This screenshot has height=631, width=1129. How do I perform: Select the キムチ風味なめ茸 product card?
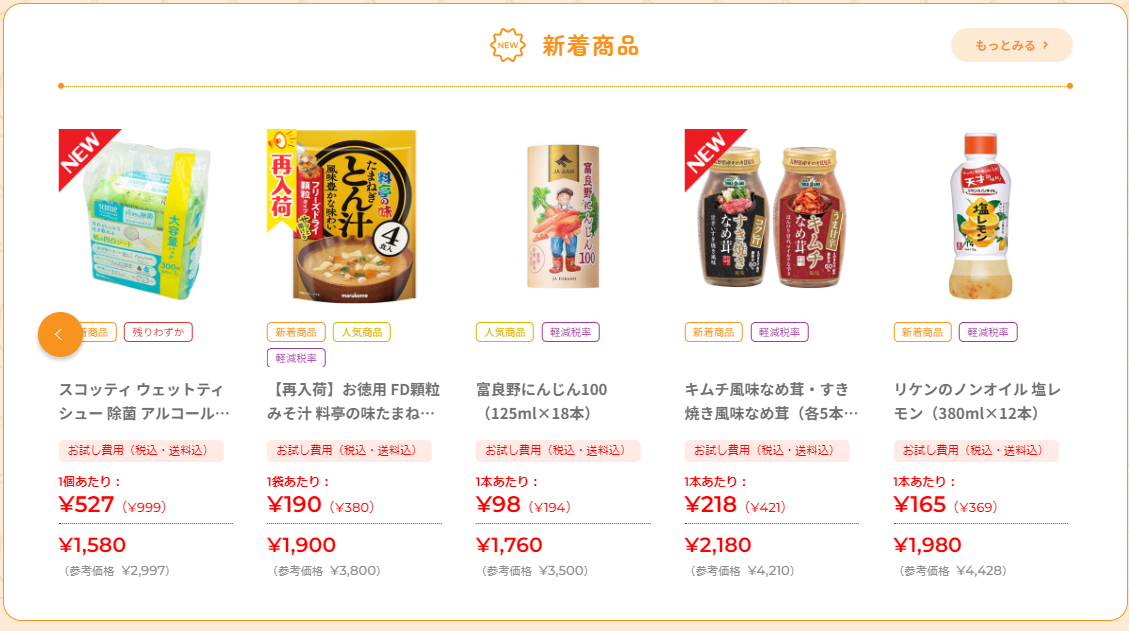coord(772,354)
